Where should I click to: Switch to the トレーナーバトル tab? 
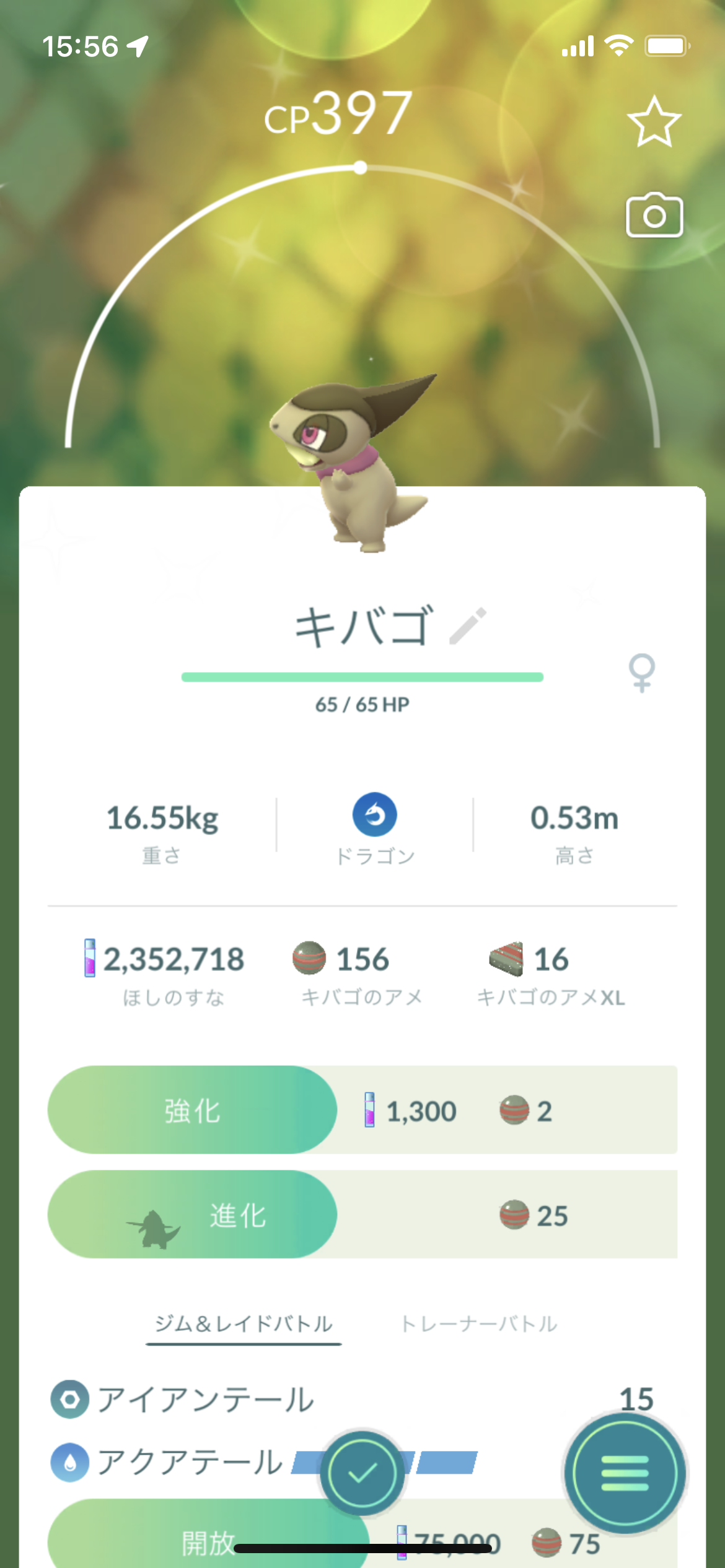[479, 1324]
